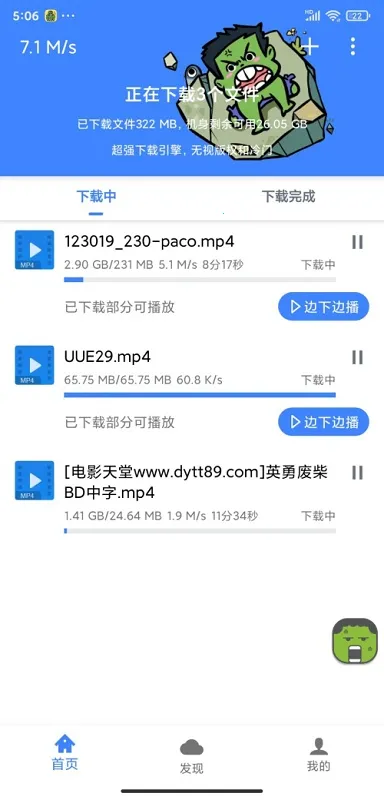The image size is (384, 800).
Task: Switch to the 下载完成 tab
Action: click(x=288, y=196)
